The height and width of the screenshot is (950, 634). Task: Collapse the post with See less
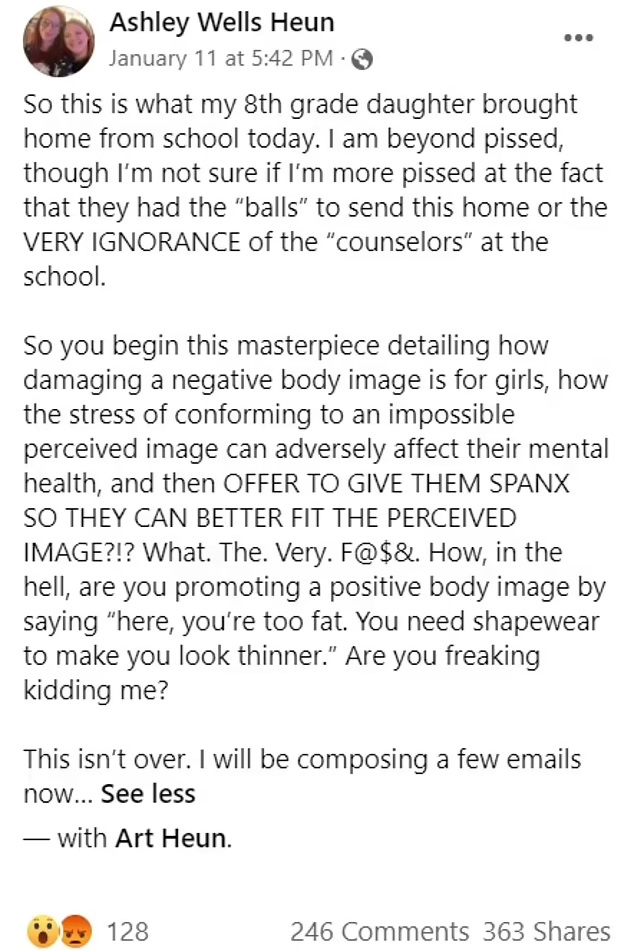click(148, 794)
